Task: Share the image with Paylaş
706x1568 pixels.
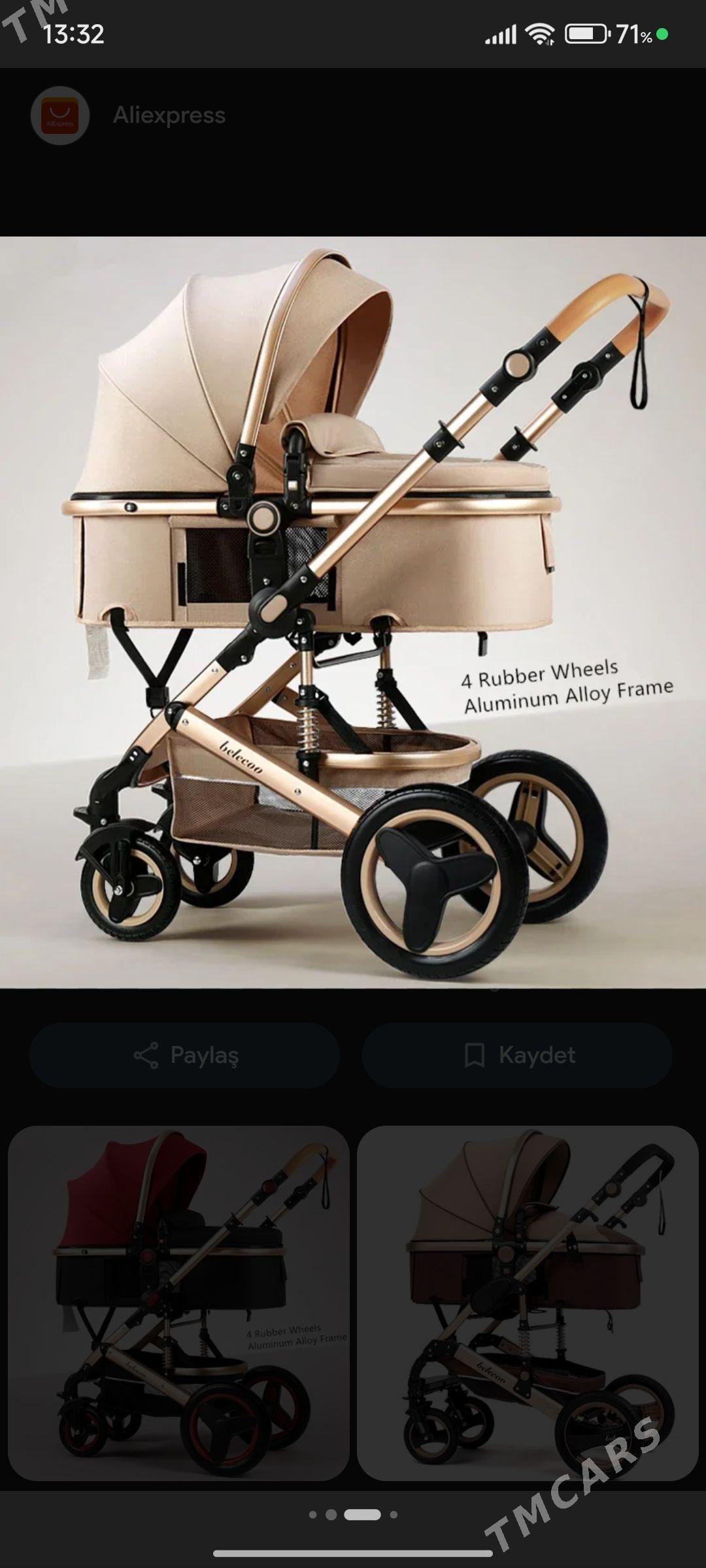Action: click(x=185, y=1055)
